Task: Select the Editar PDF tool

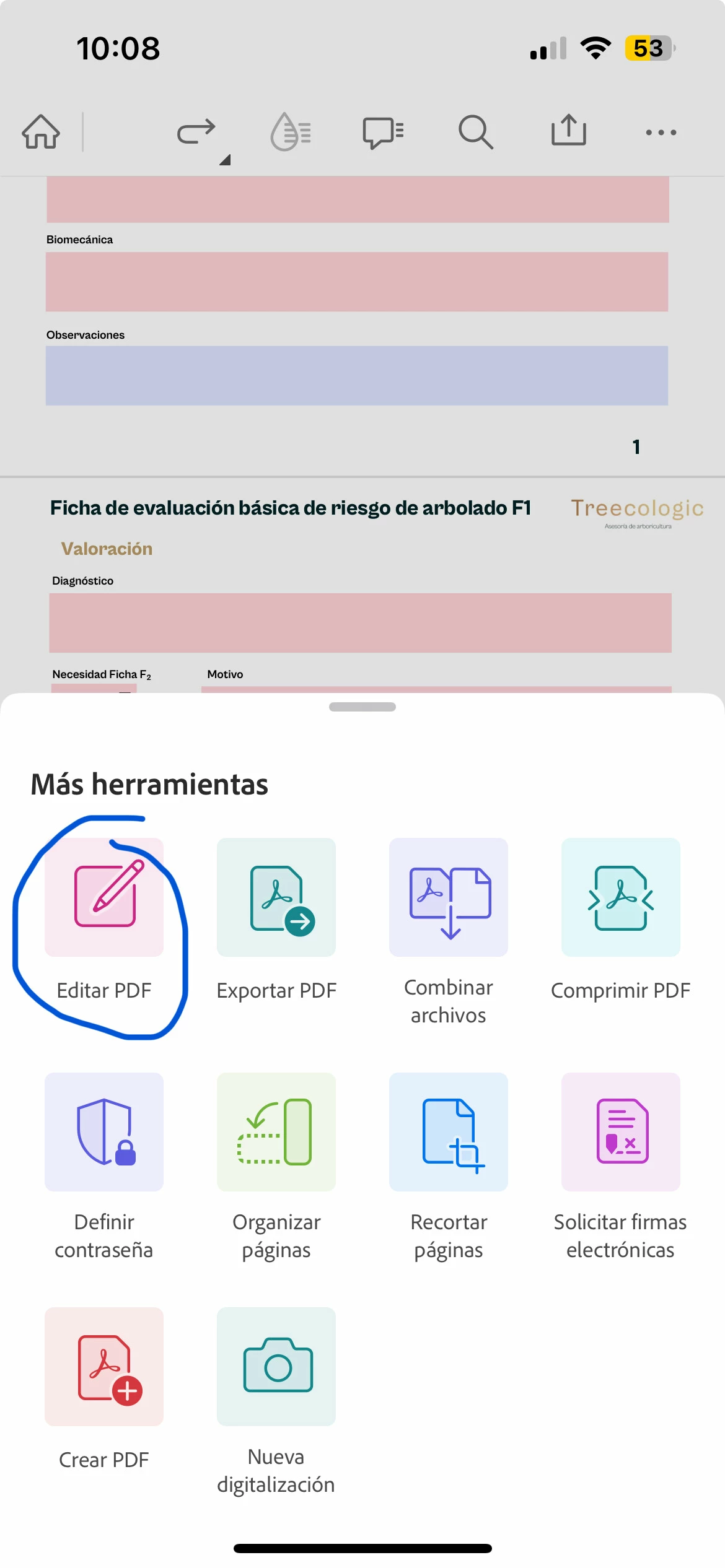Action: coord(104,897)
